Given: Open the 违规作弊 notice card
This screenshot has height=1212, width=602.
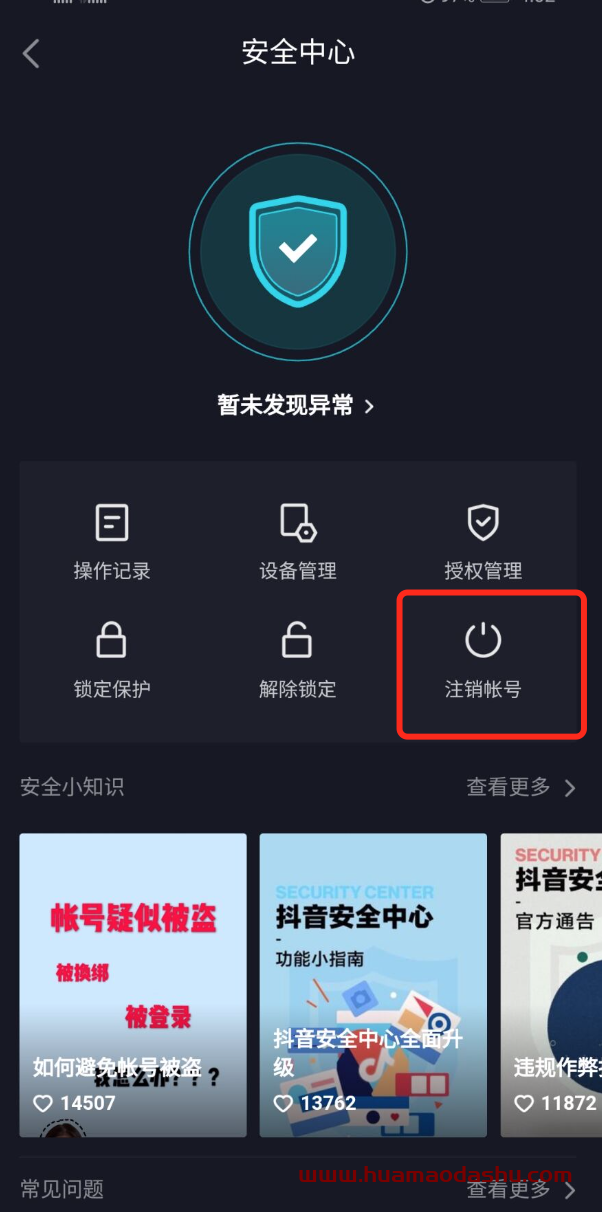Looking at the screenshot, I should 551,984.
